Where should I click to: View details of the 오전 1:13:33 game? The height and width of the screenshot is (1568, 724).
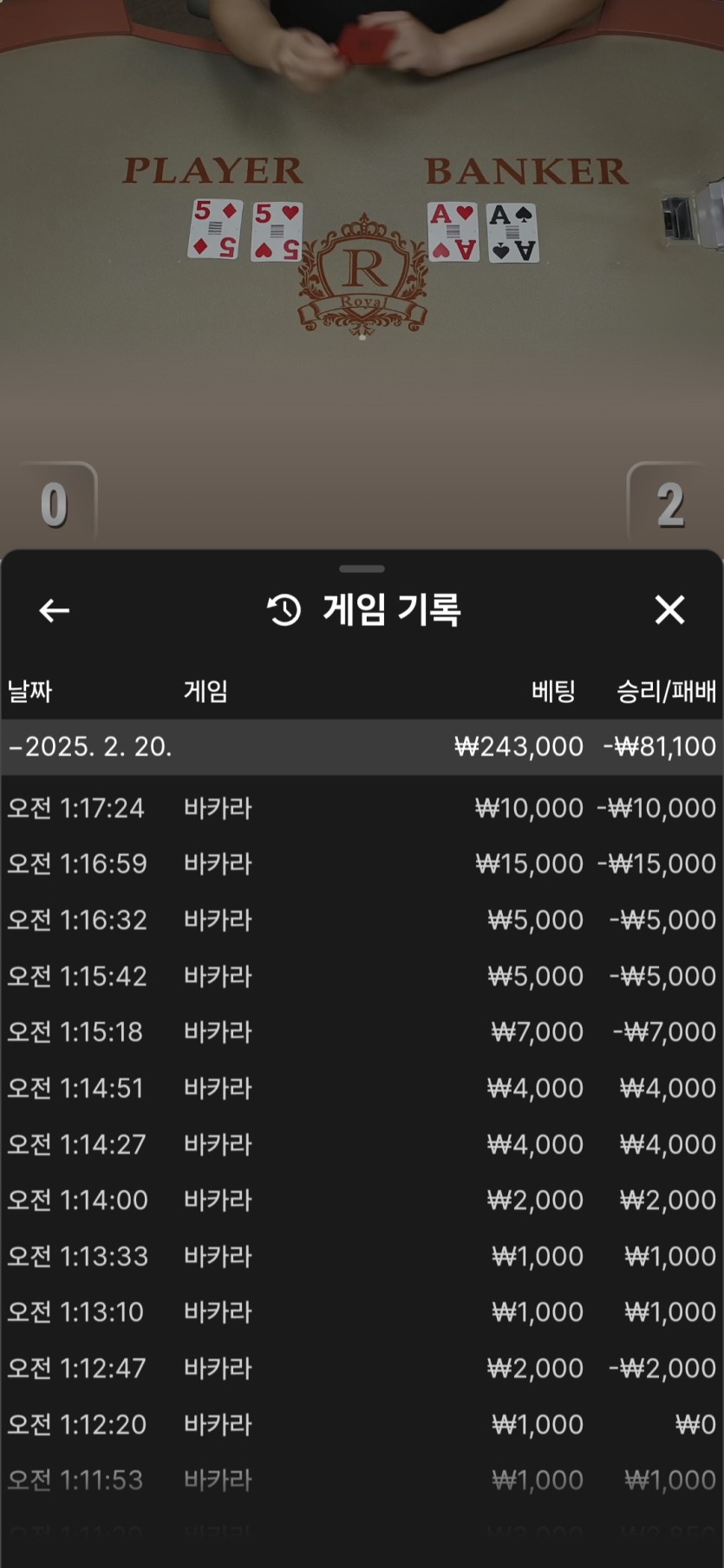pyautogui.click(x=362, y=1256)
